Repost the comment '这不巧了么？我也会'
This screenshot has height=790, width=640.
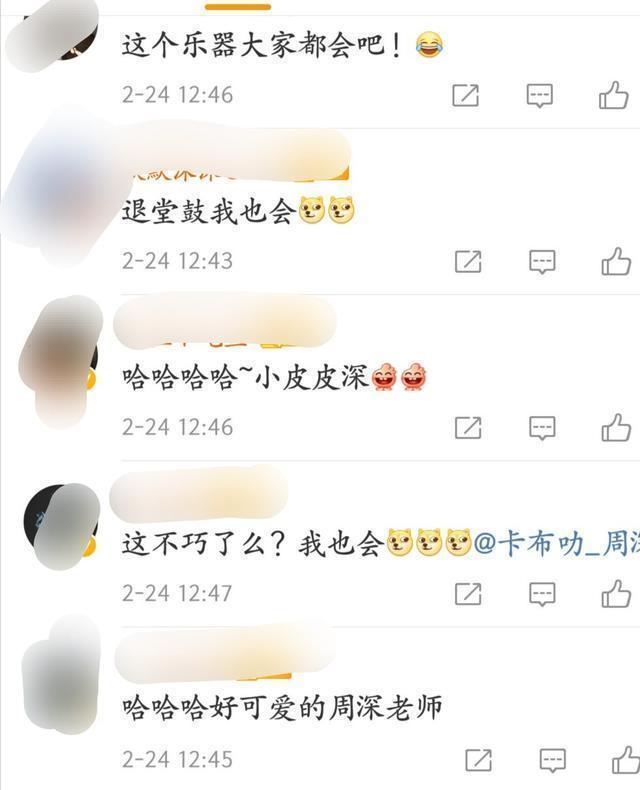point(467,594)
